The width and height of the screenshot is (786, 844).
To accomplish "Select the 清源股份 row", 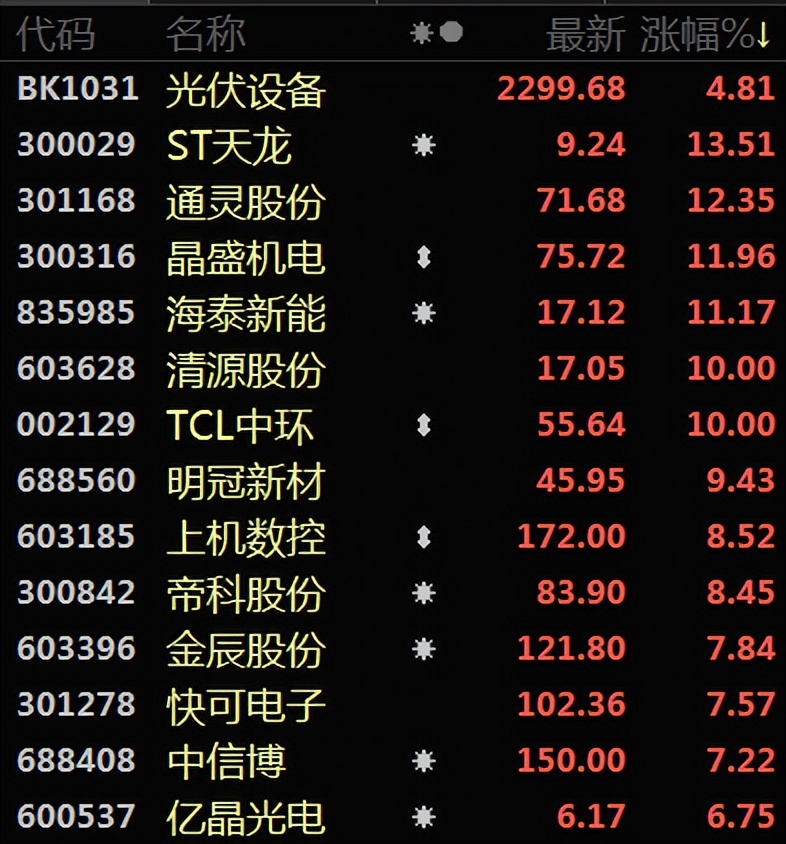I will 246,370.
